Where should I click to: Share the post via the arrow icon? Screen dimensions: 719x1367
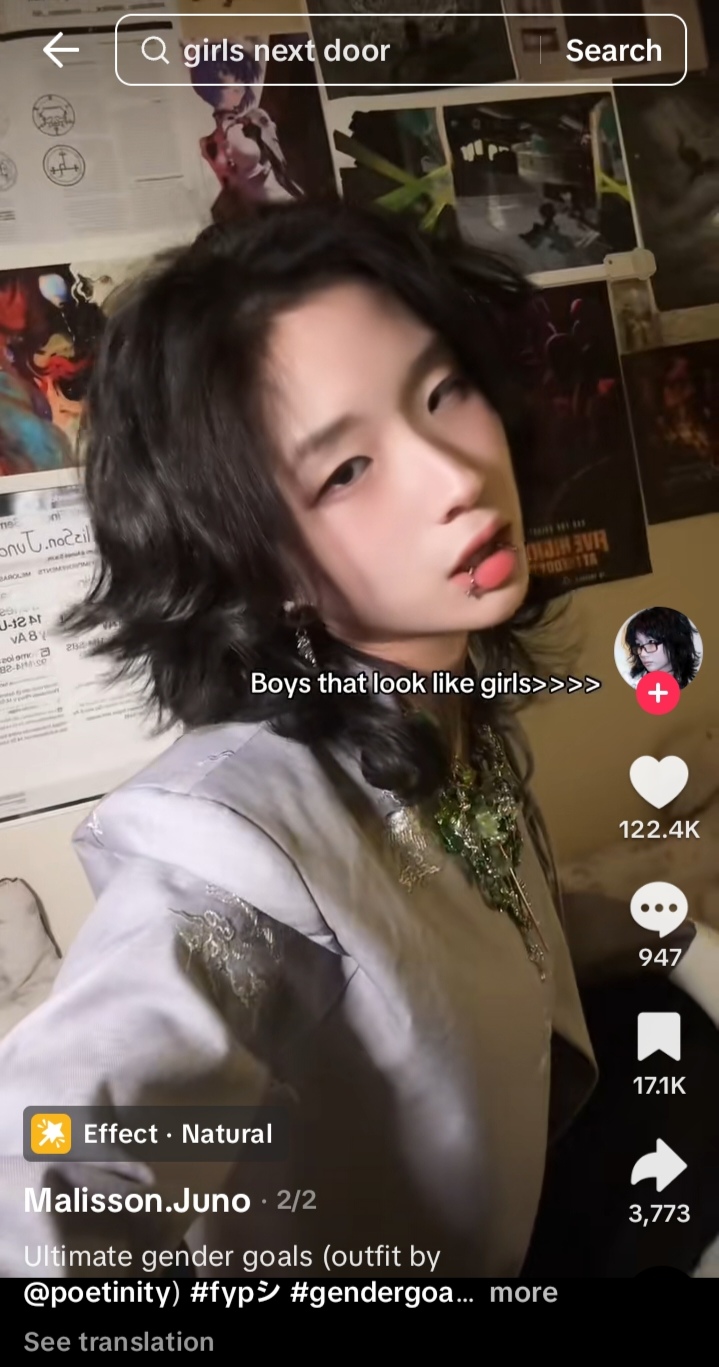coord(659,1166)
